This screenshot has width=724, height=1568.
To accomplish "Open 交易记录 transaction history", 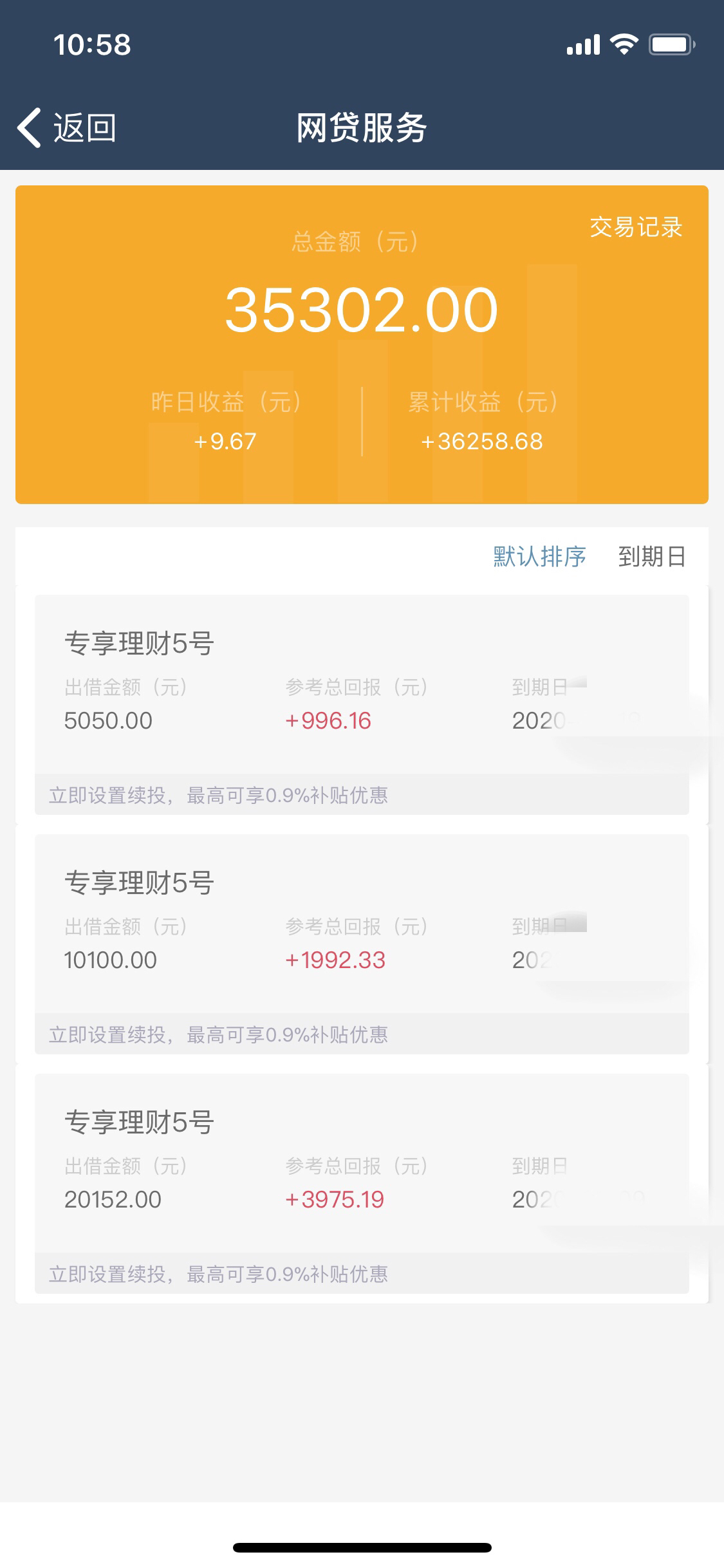I will pos(636,227).
